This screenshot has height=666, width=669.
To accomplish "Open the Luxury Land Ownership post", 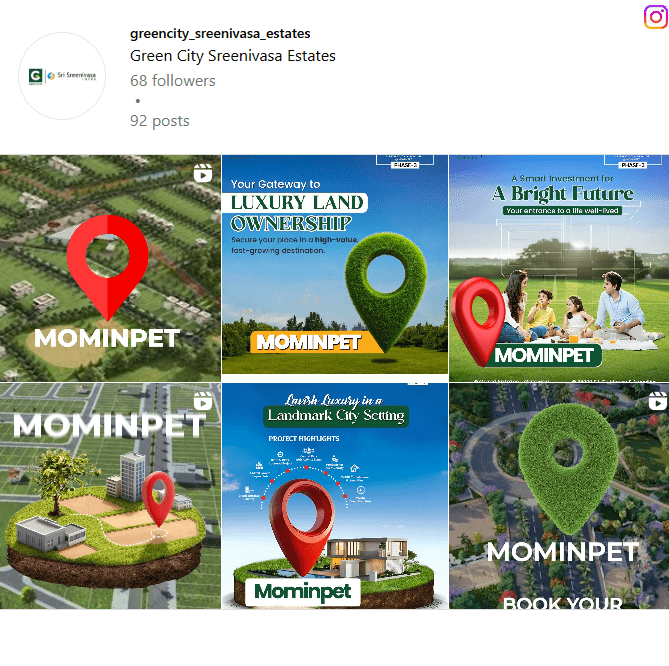I will 334,268.
